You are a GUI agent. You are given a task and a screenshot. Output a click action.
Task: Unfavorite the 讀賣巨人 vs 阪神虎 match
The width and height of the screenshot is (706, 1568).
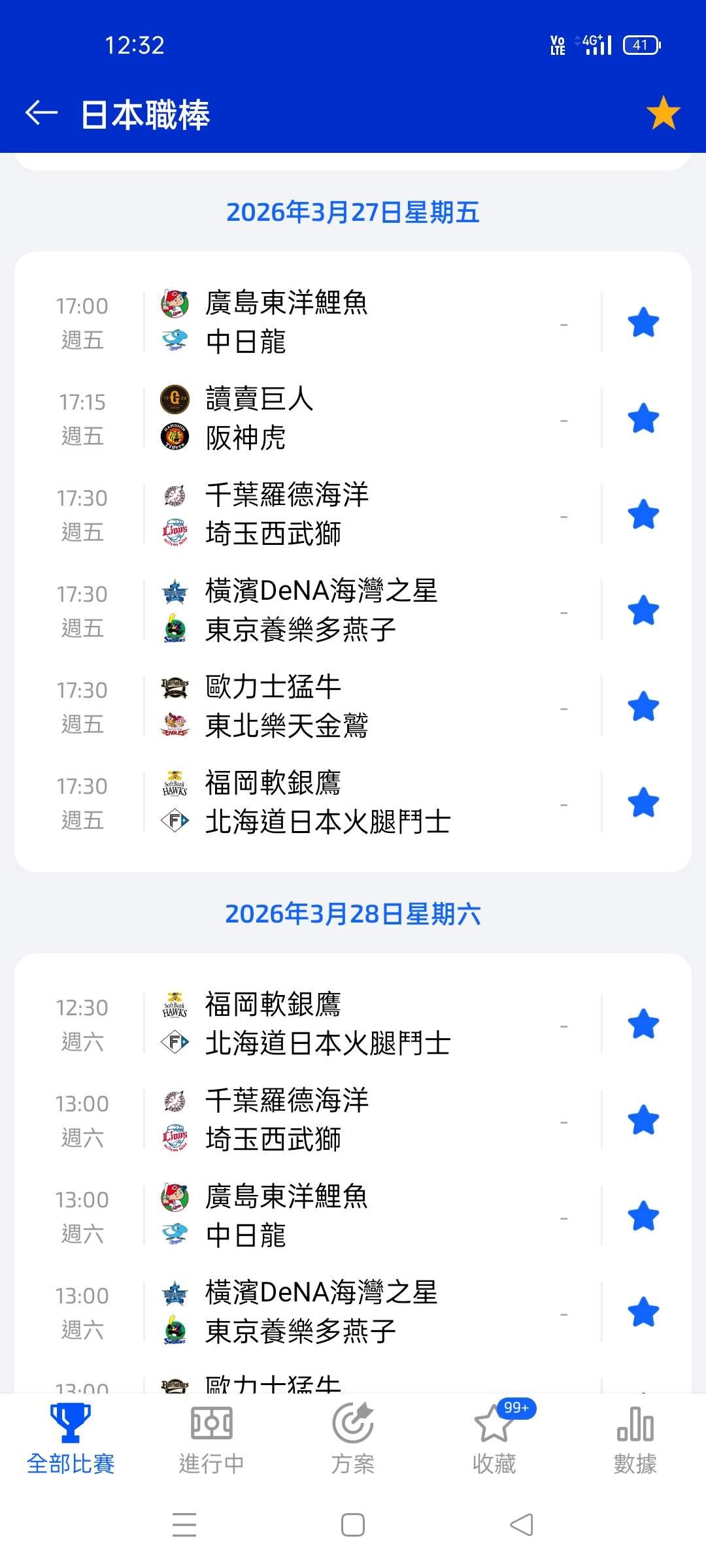[x=643, y=419]
